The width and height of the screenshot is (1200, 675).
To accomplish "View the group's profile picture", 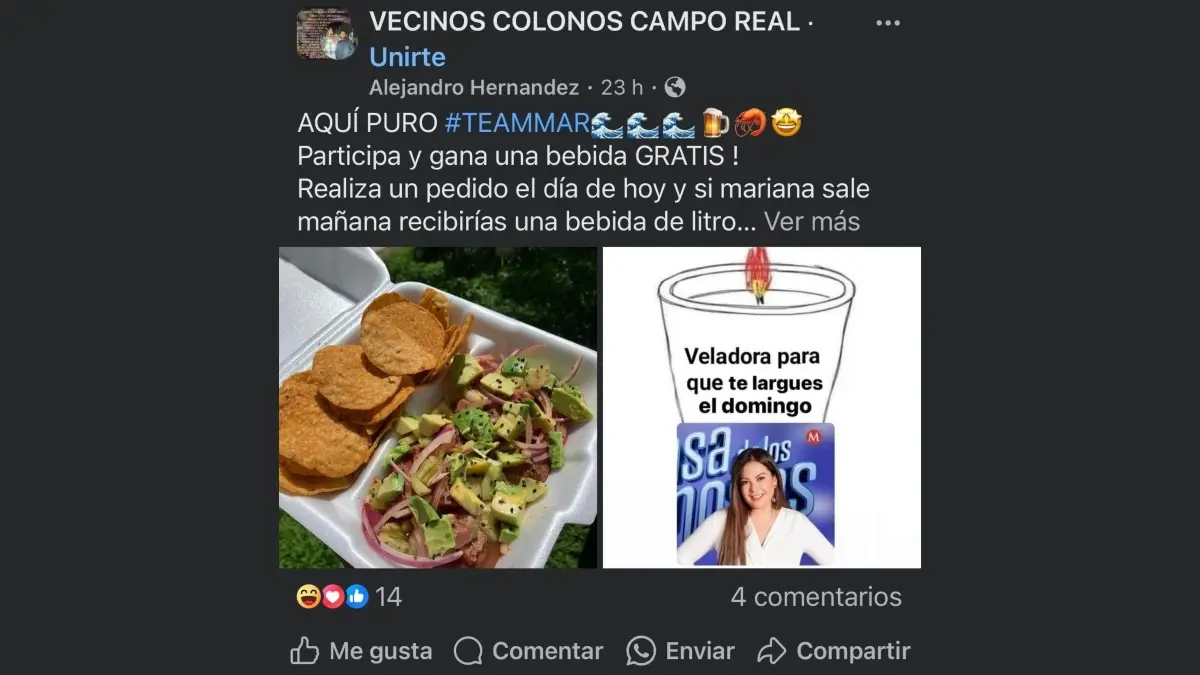I will point(326,35).
